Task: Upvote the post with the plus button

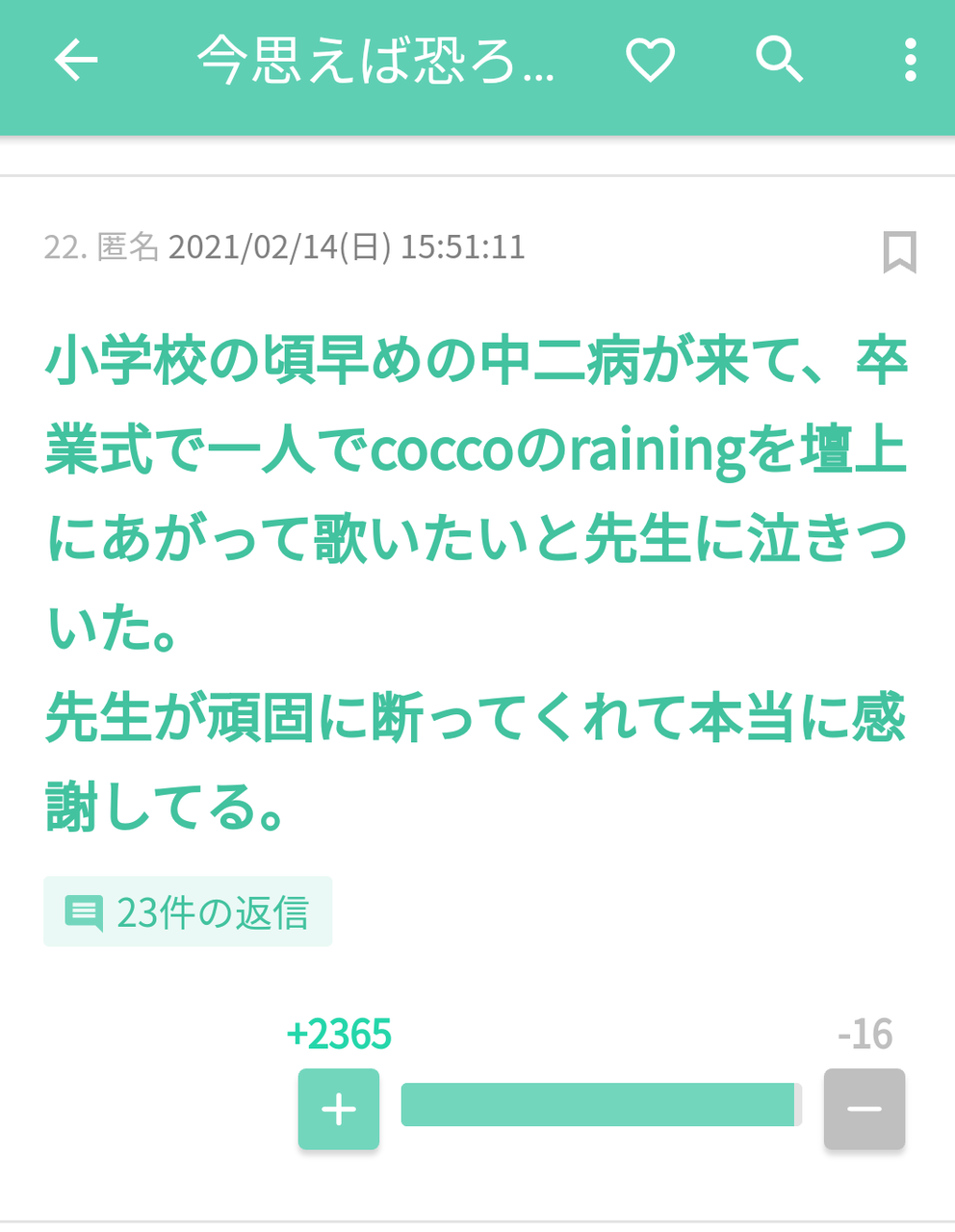Action: tap(338, 1109)
